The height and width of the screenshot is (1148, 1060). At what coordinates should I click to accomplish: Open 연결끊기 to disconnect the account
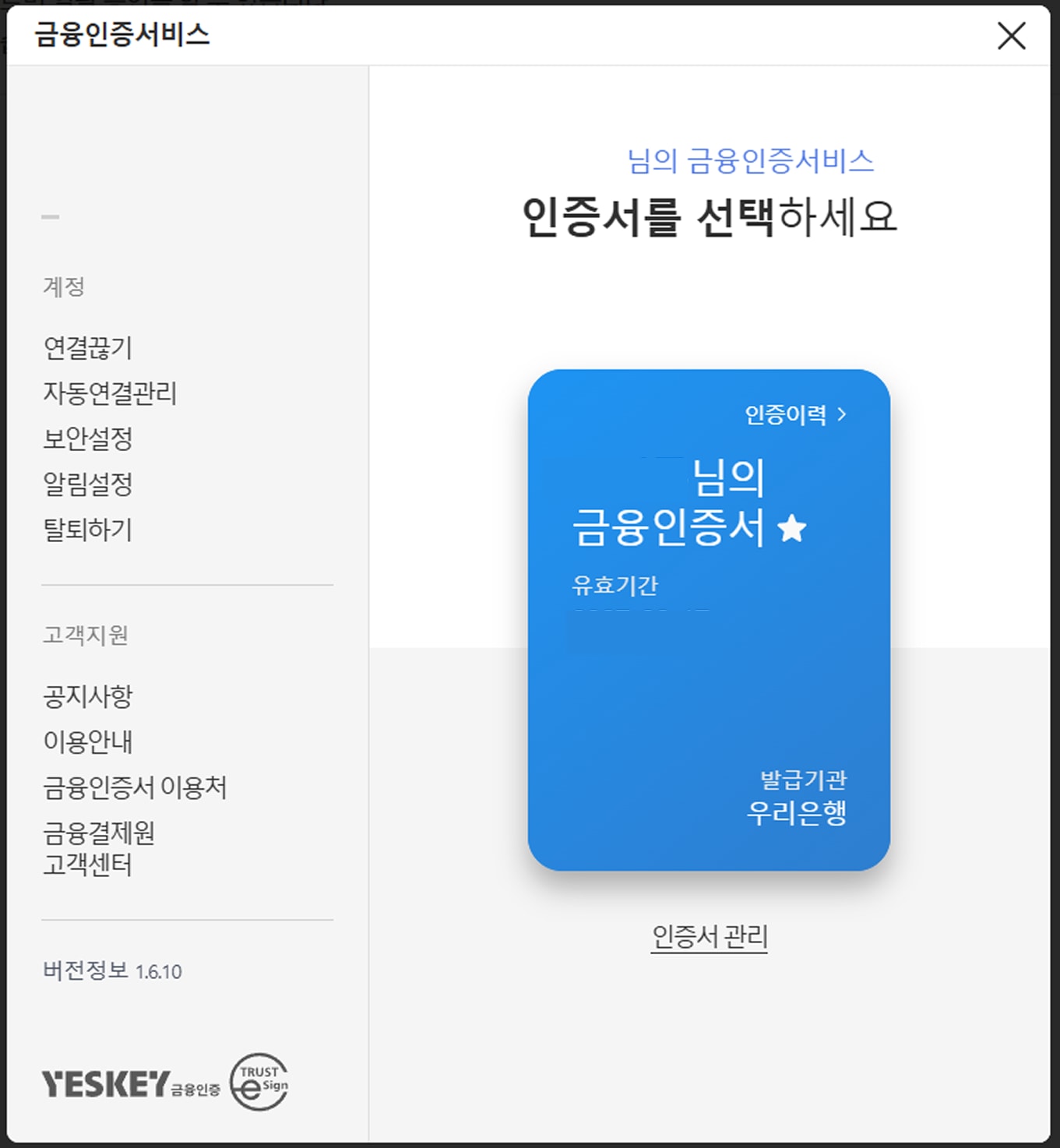tap(87, 347)
